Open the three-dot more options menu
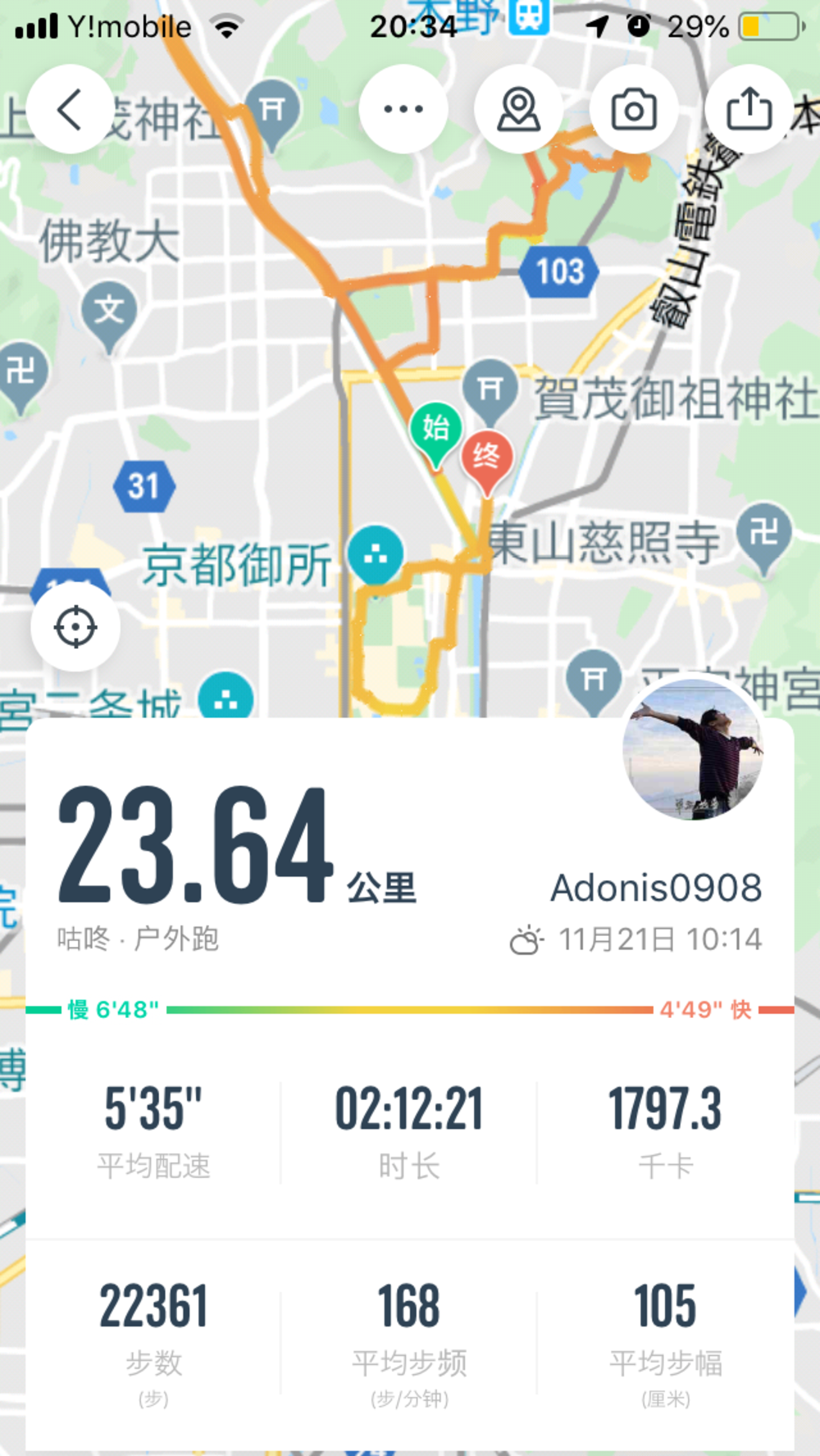Image resolution: width=820 pixels, height=1456 pixels. 403,110
